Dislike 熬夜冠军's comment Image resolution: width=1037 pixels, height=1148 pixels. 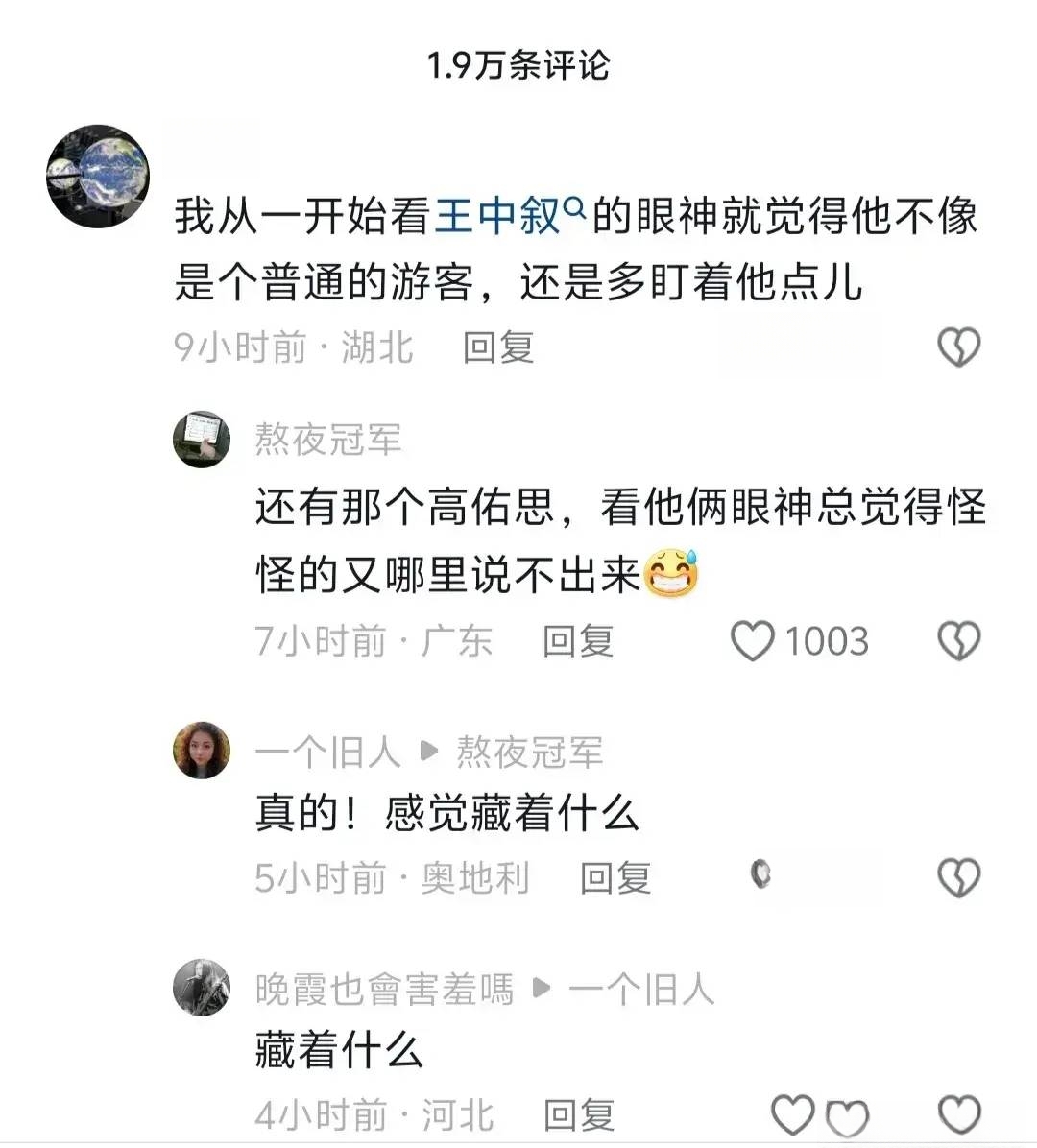[958, 641]
